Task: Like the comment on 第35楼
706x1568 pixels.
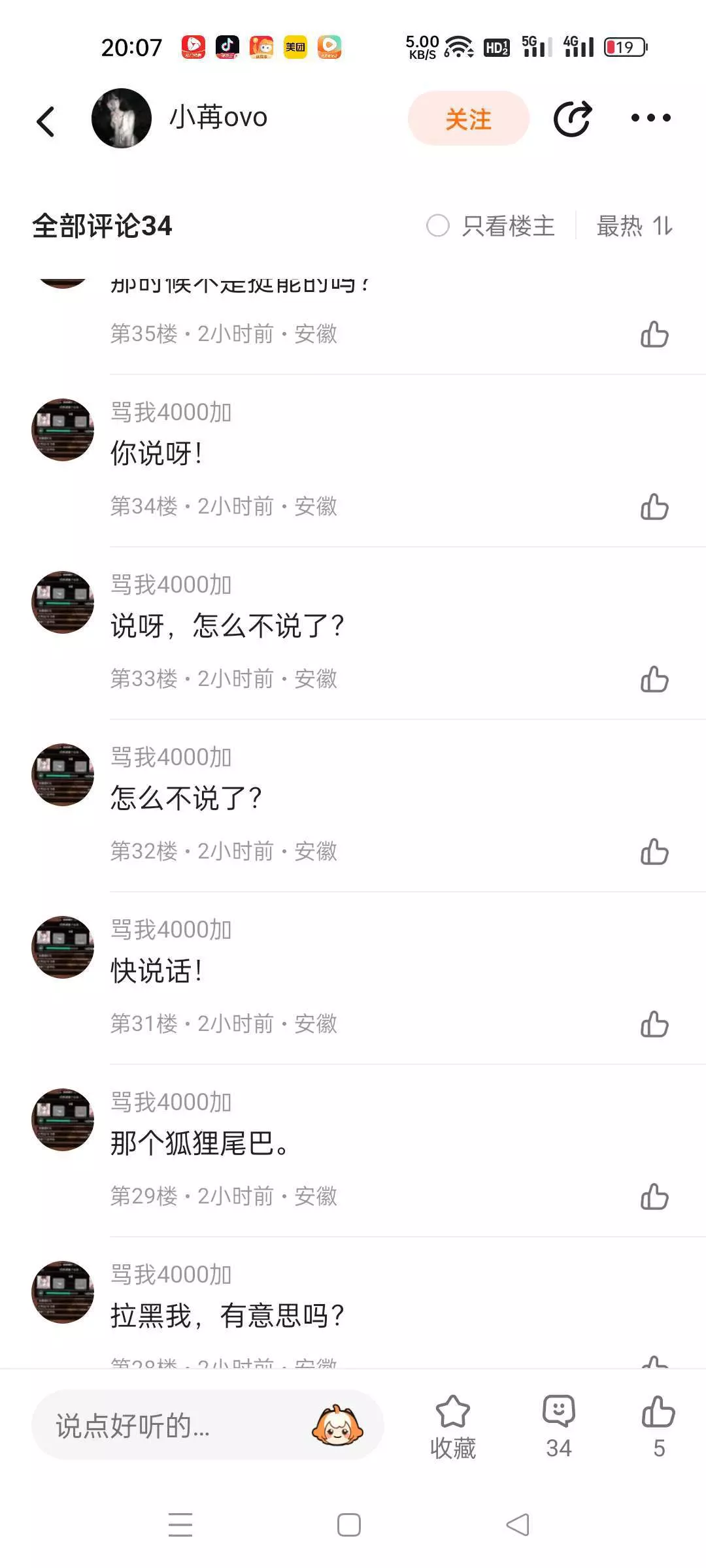Action: point(654,335)
